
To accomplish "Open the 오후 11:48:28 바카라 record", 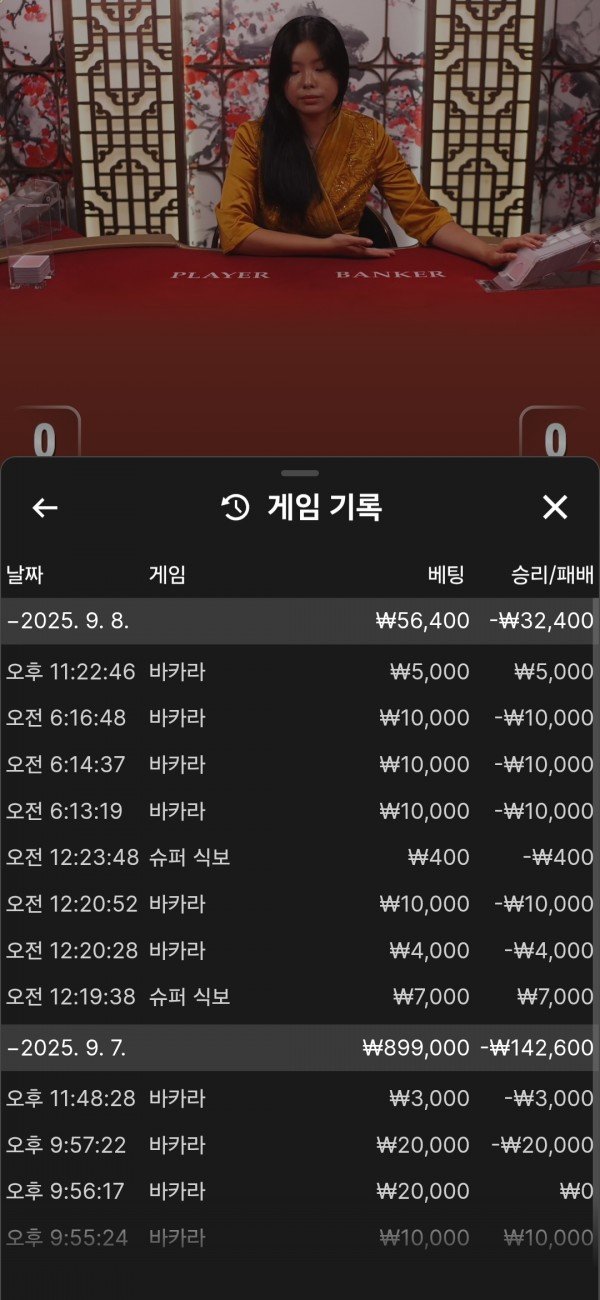I will [299, 1098].
